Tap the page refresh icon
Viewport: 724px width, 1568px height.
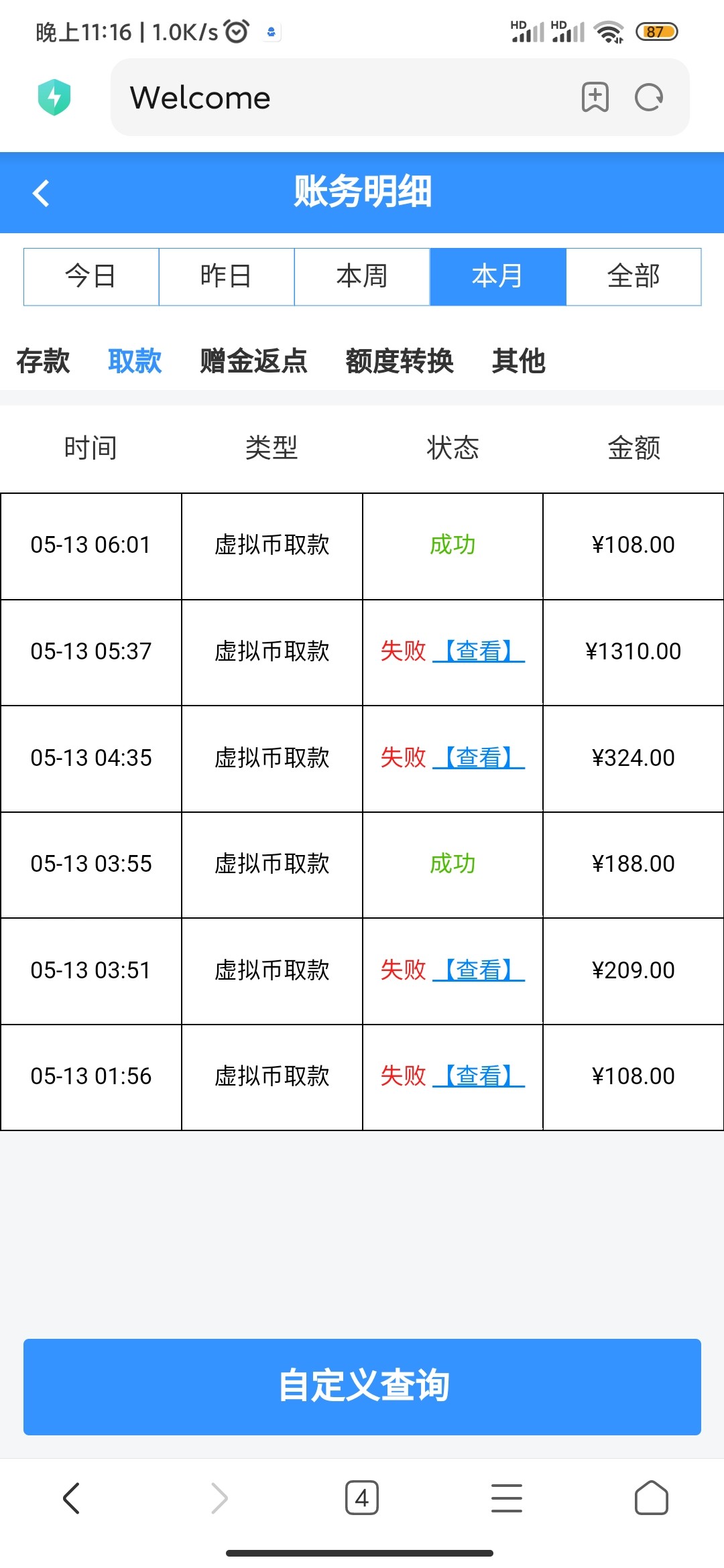(x=648, y=97)
